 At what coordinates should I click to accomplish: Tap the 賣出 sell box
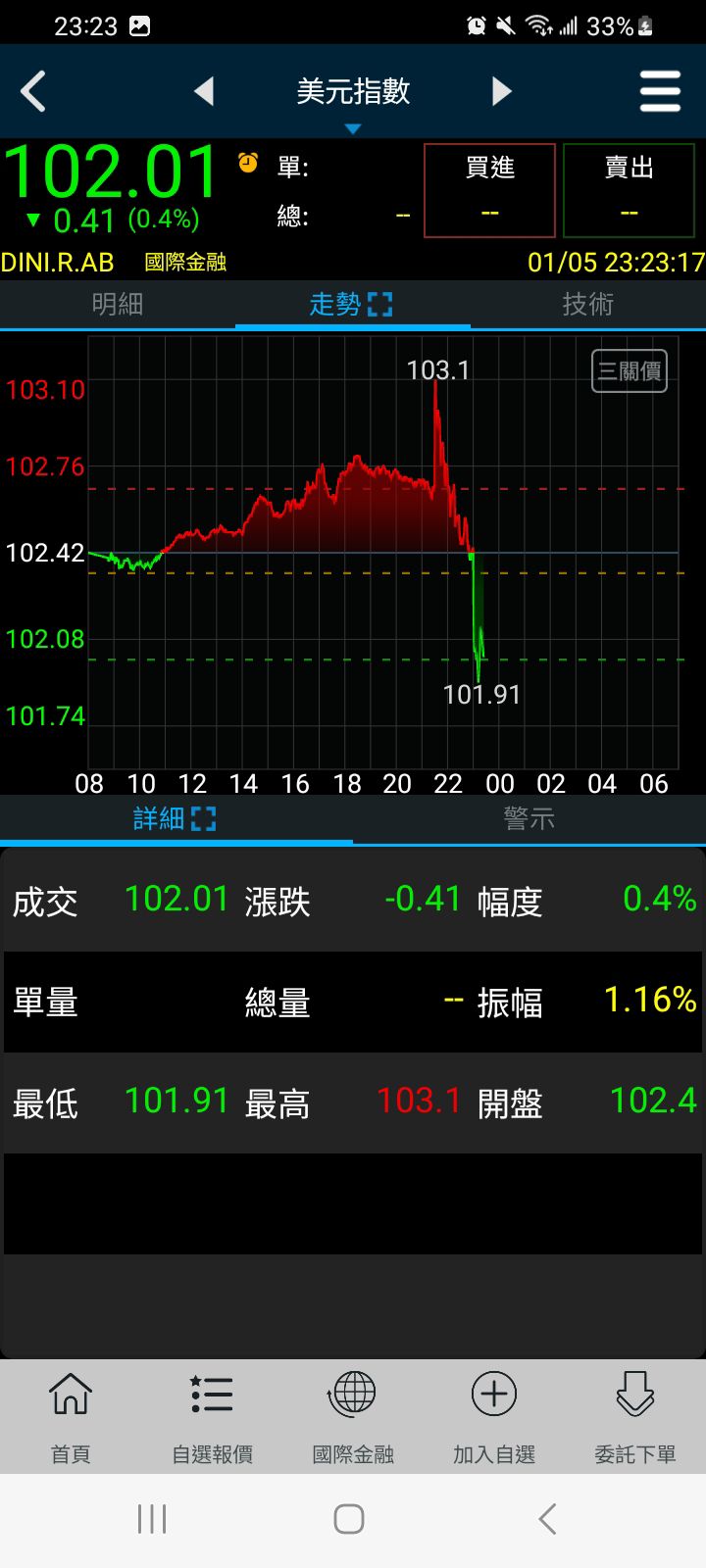(629, 190)
